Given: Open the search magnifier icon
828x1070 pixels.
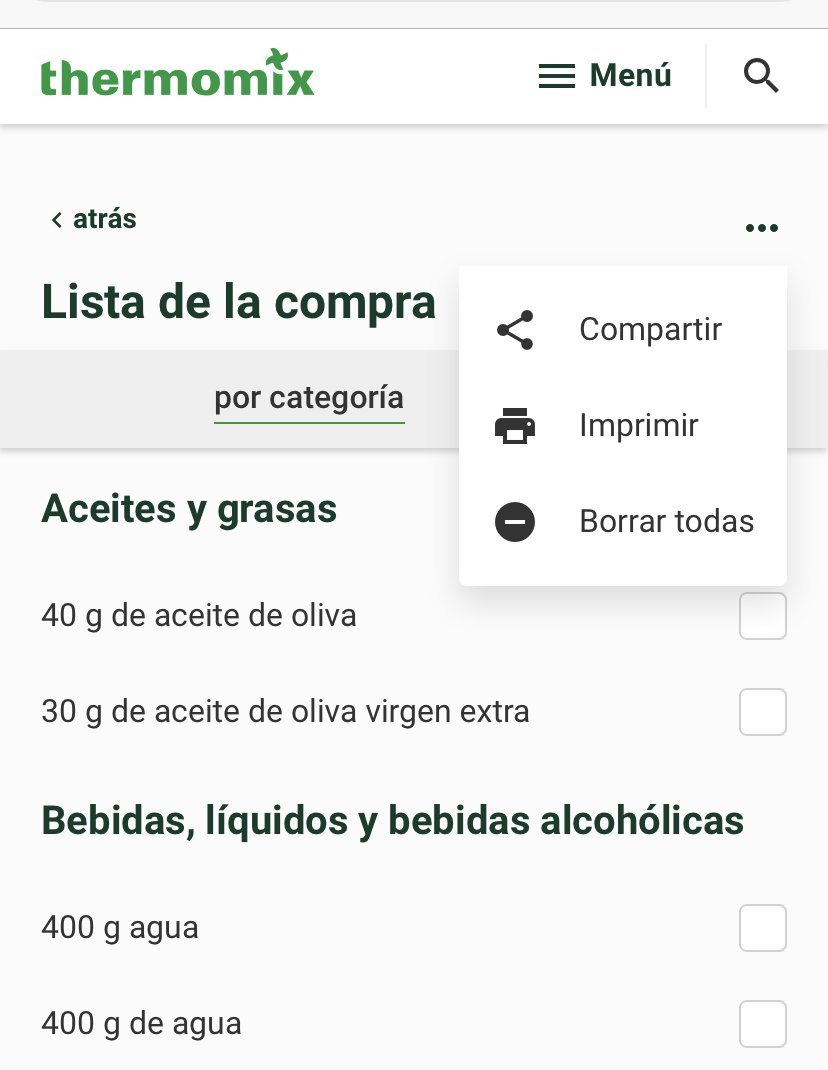Looking at the screenshot, I should pyautogui.click(x=761, y=76).
